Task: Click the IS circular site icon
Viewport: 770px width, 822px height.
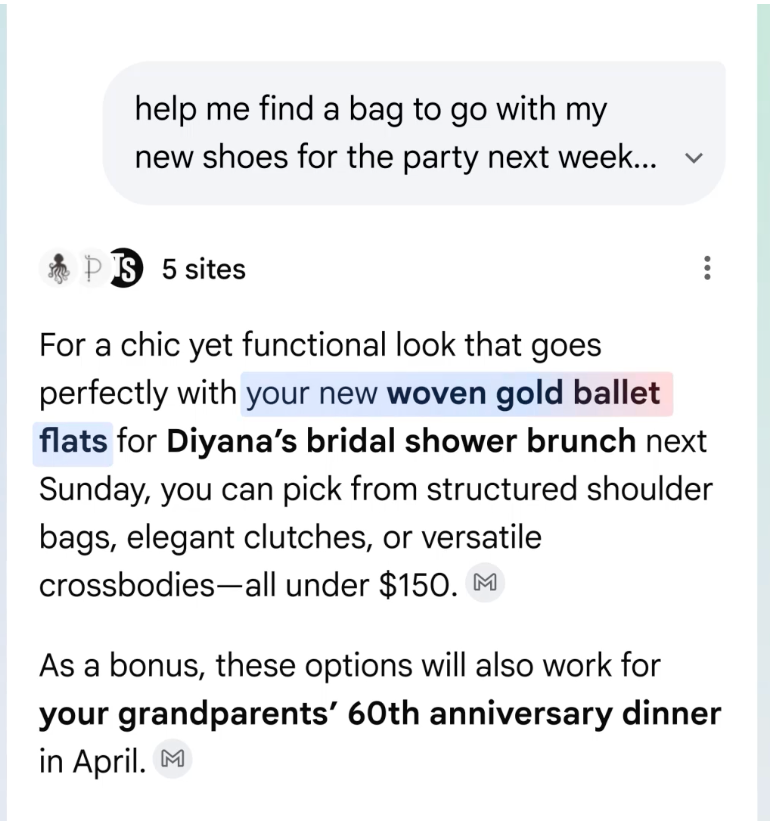Action: pos(124,268)
